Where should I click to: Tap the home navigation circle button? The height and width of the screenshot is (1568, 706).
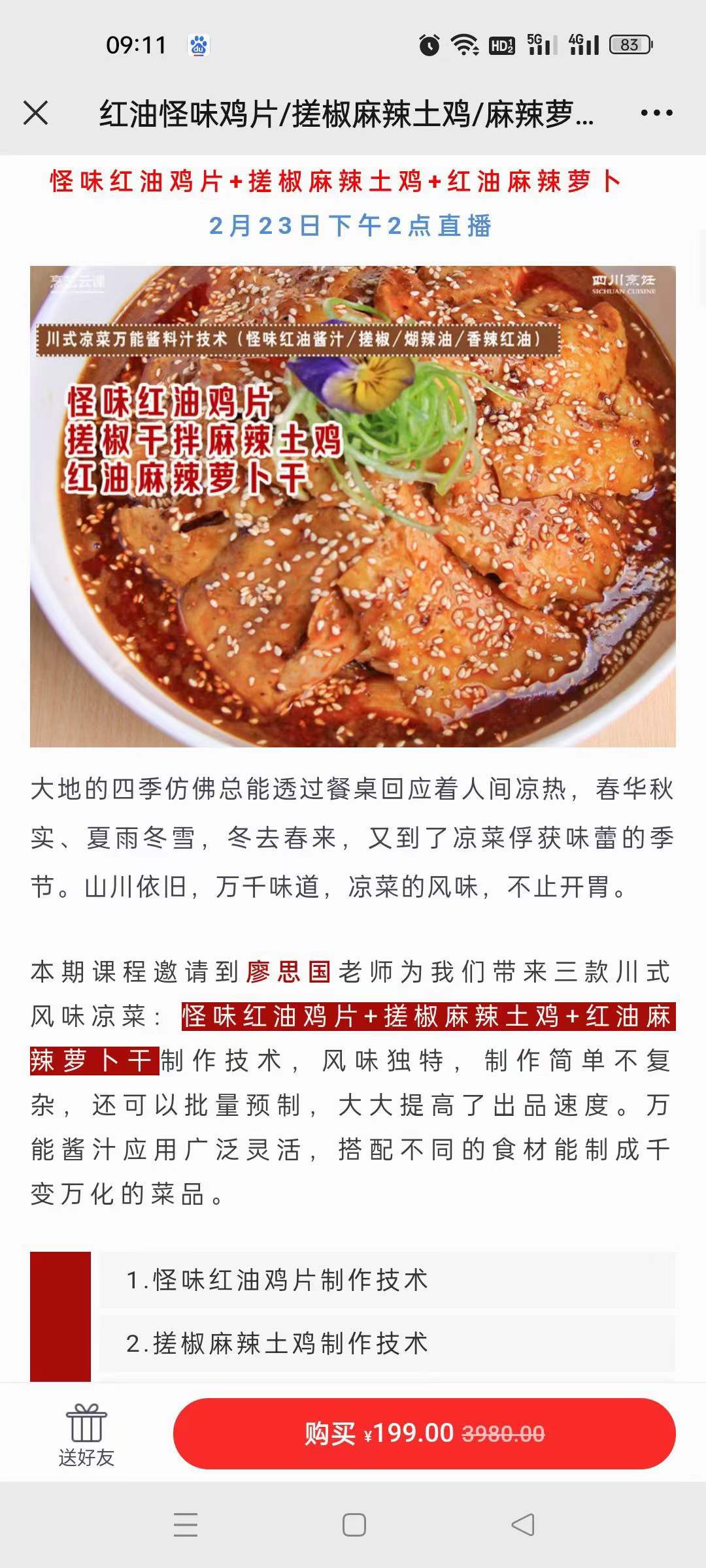(x=353, y=1526)
